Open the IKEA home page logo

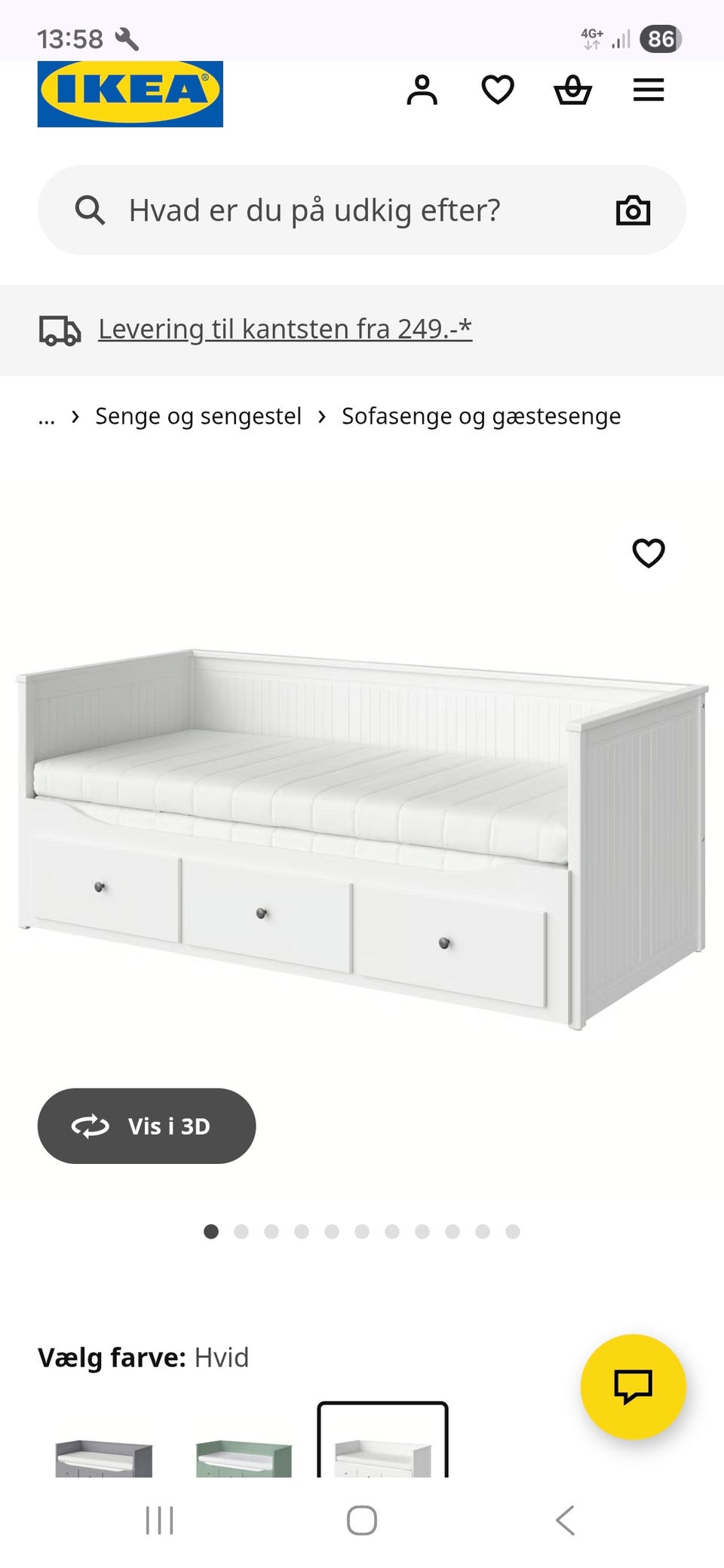pyautogui.click(x=130, y=93)
